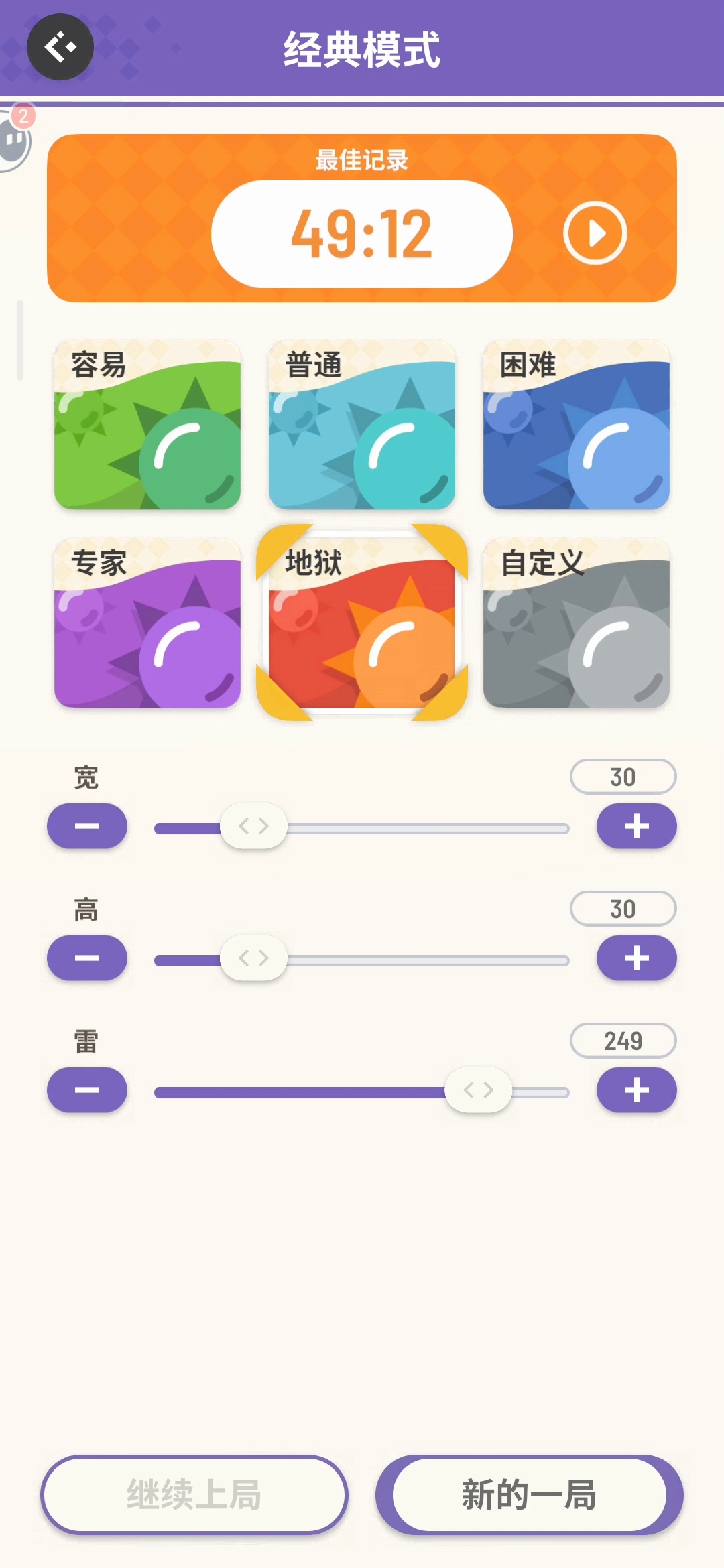The height and width of the screenshot is (1568, 724).
Task: Play the best record replay
Action: pyautogui.click(x=595, y=233)
